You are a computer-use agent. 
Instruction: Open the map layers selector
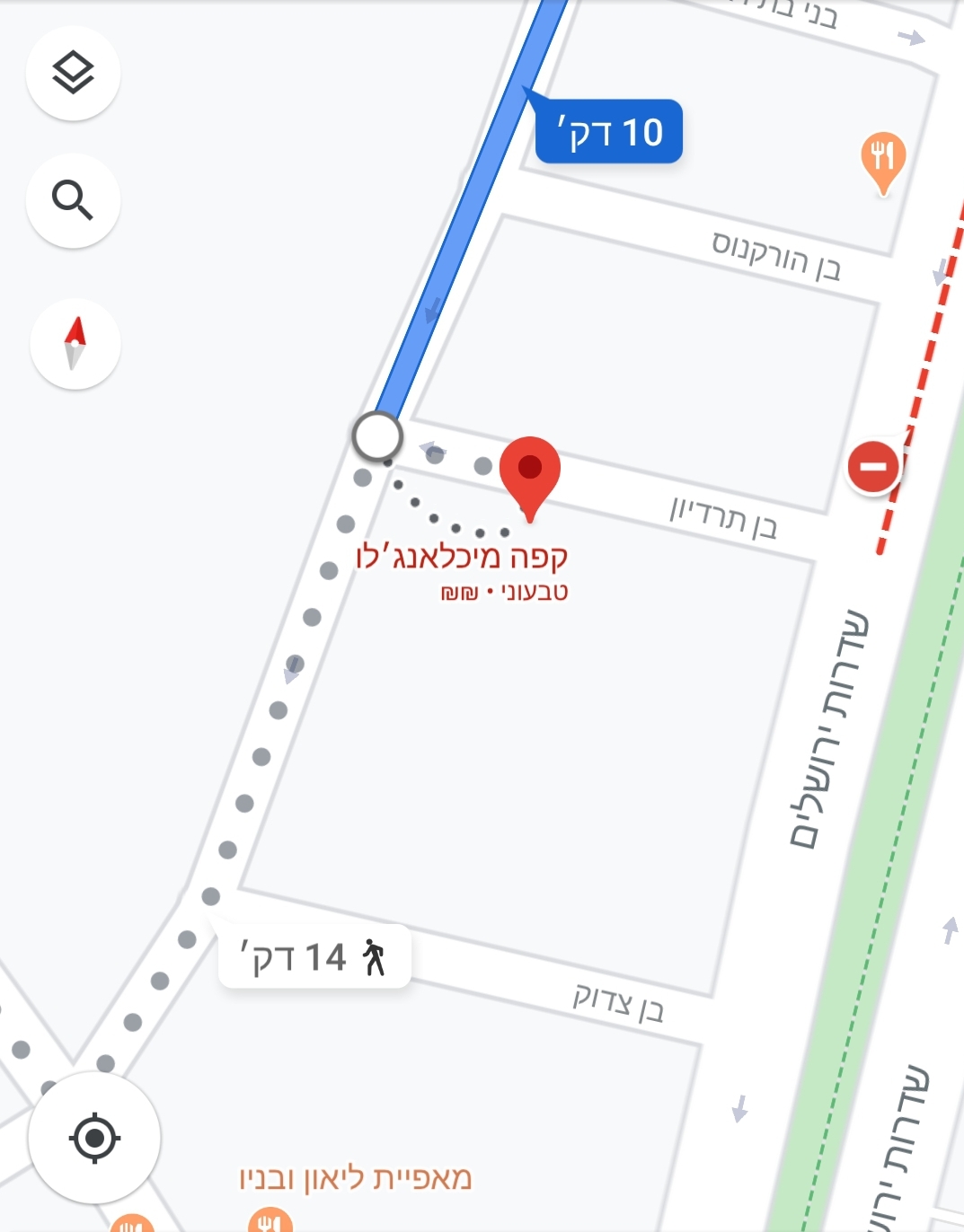pos(74,74)
